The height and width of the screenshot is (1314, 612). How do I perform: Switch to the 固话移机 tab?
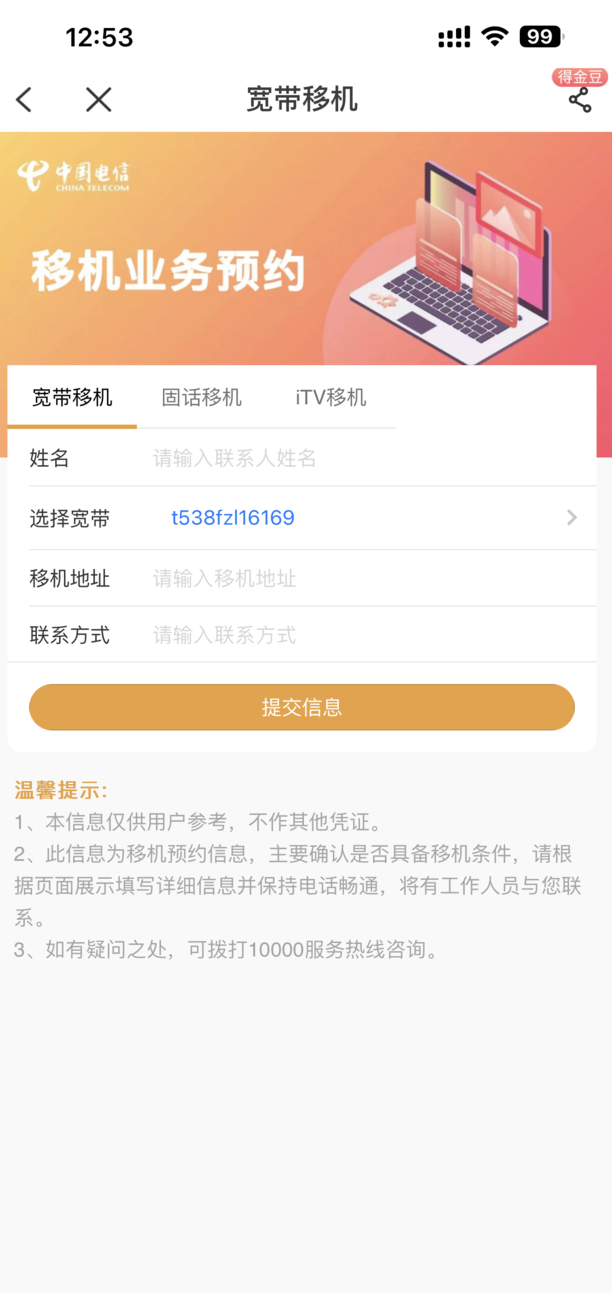click(202, 397)
